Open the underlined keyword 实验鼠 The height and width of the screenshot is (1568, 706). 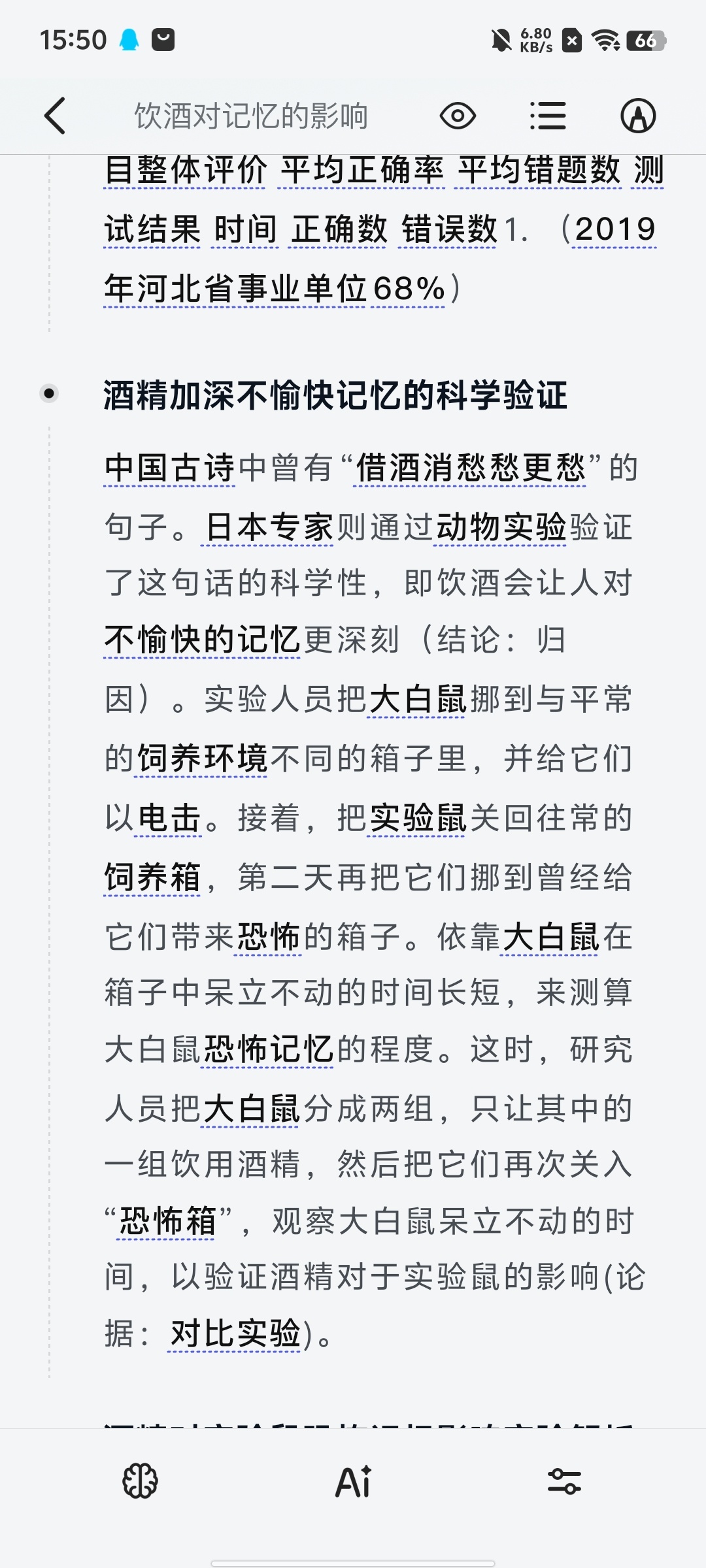[418, 818]
